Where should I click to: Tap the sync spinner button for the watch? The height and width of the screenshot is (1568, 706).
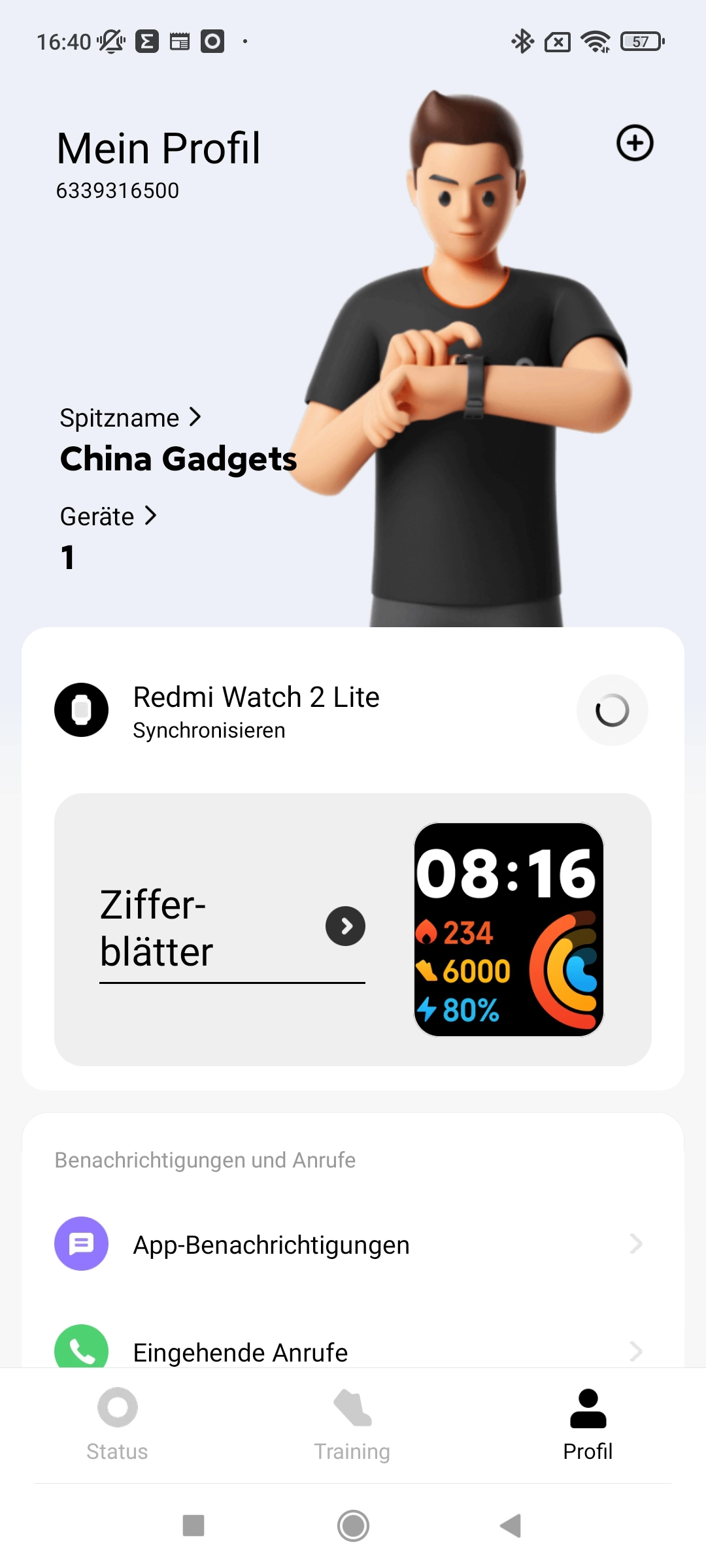point(612,710)
